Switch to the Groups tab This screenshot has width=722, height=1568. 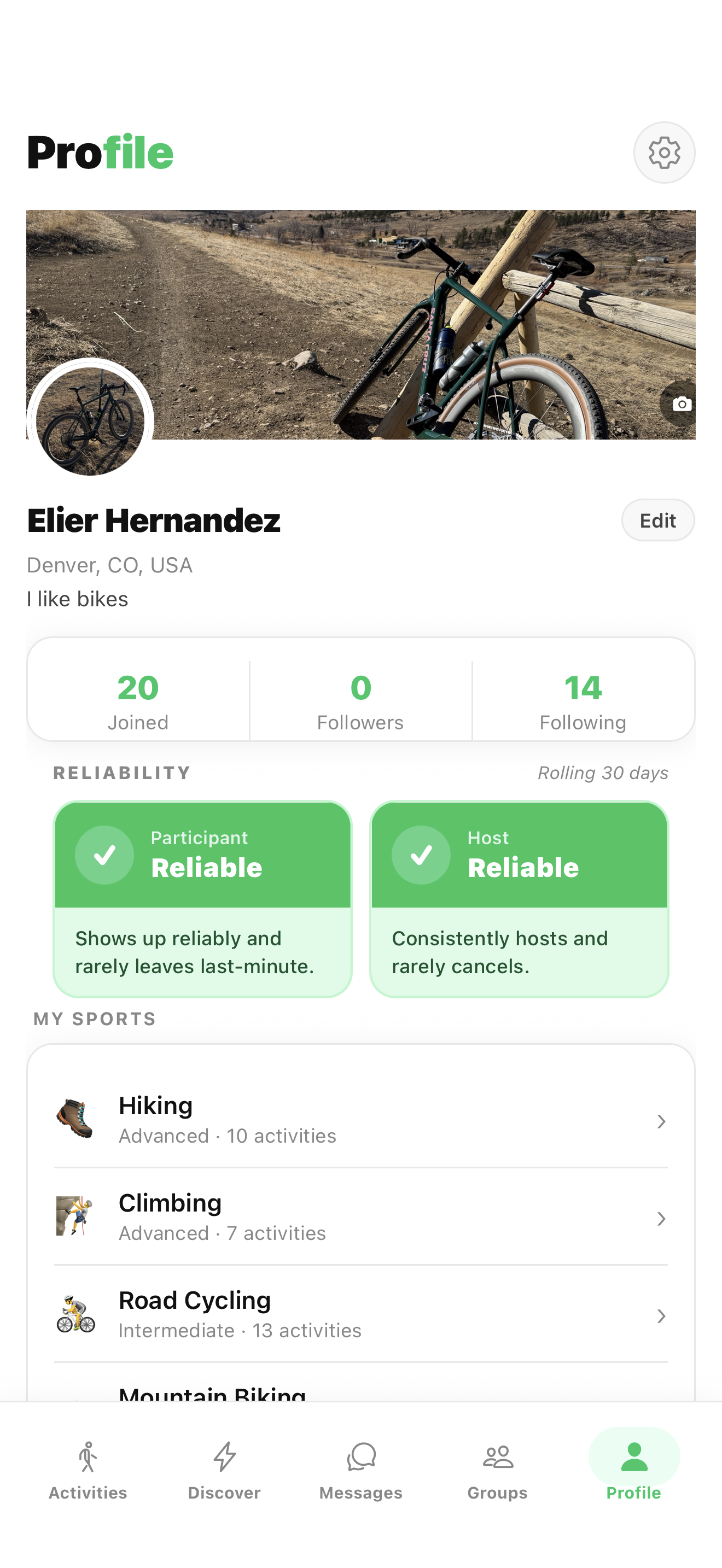coord(497,1471)
